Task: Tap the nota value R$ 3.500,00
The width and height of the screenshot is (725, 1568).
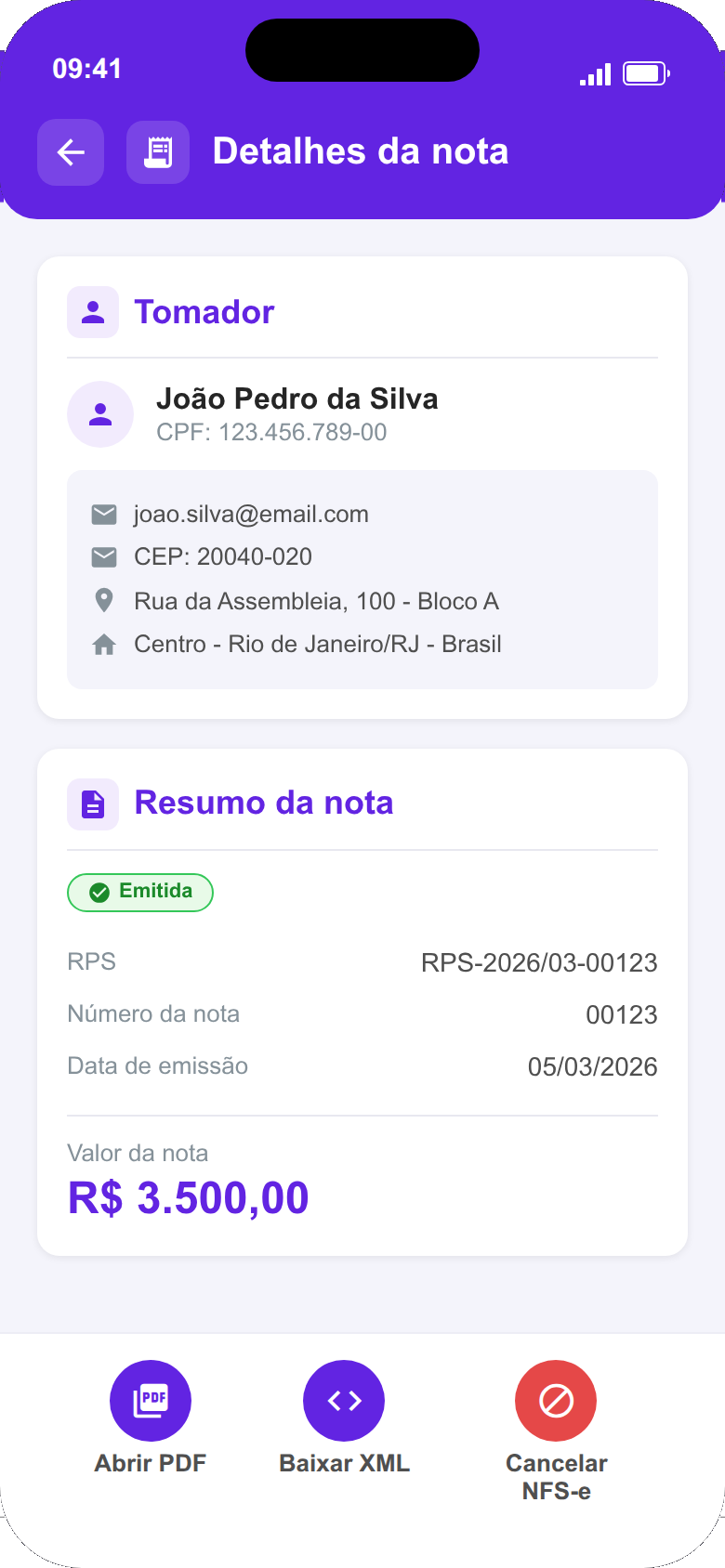Action: click(x=187, y=1196)
